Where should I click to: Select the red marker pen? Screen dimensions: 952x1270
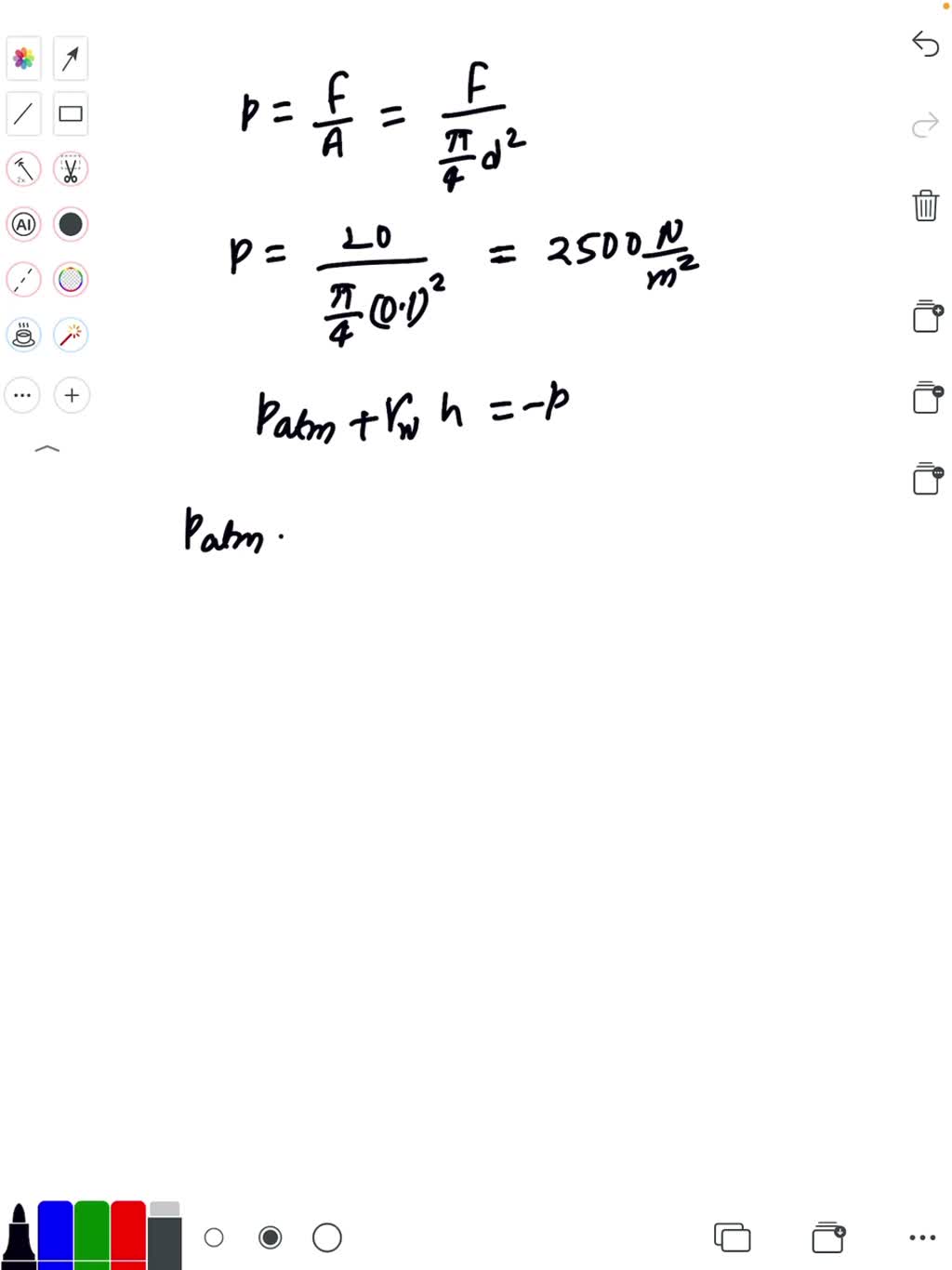[128, 1234]
